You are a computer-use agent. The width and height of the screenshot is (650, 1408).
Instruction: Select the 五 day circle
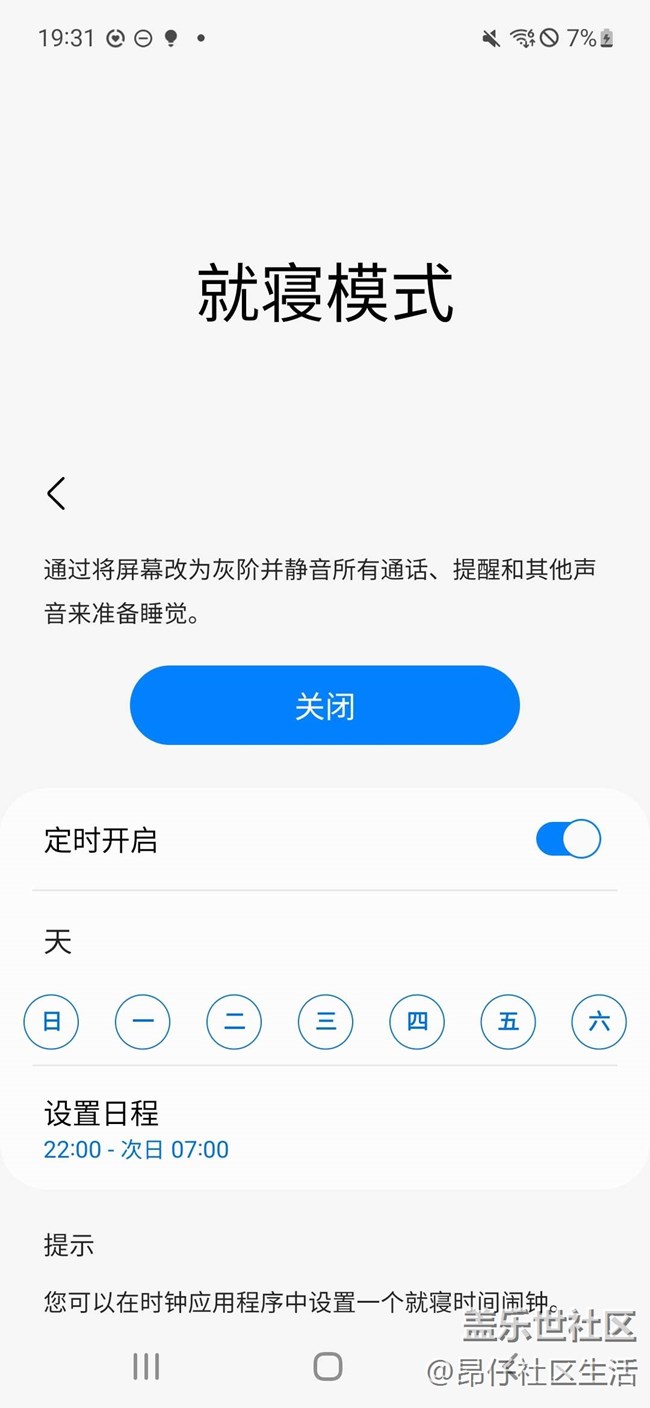click(x=508, y=1021)
